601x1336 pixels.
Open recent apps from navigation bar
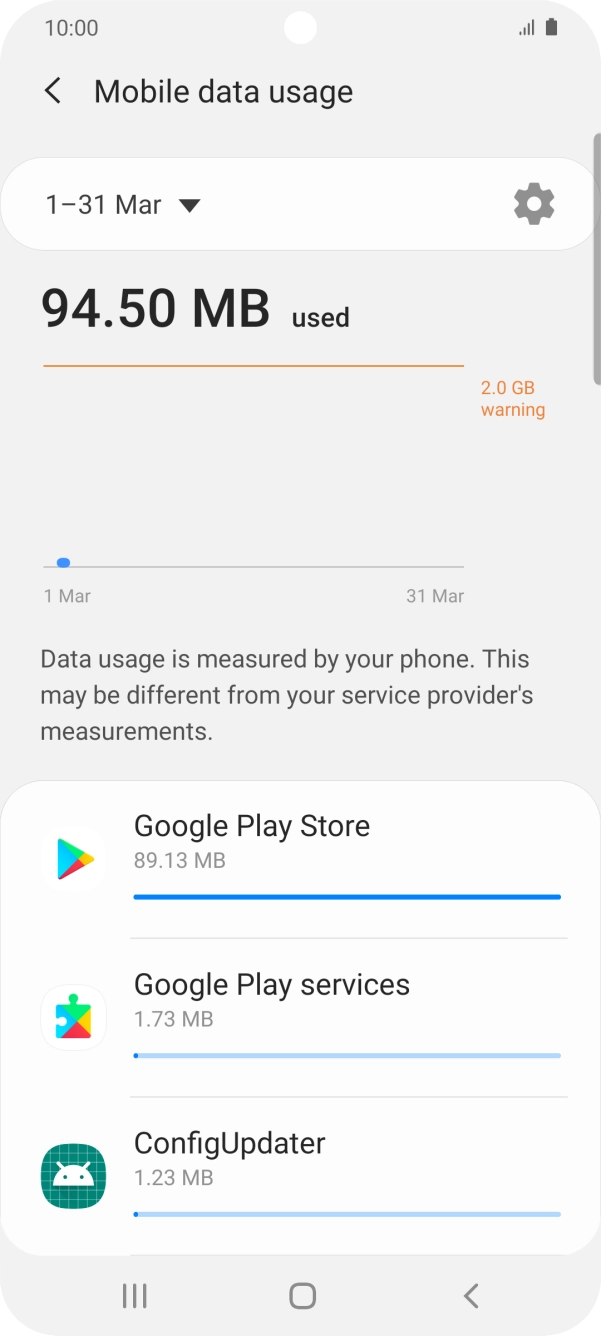134,1296
